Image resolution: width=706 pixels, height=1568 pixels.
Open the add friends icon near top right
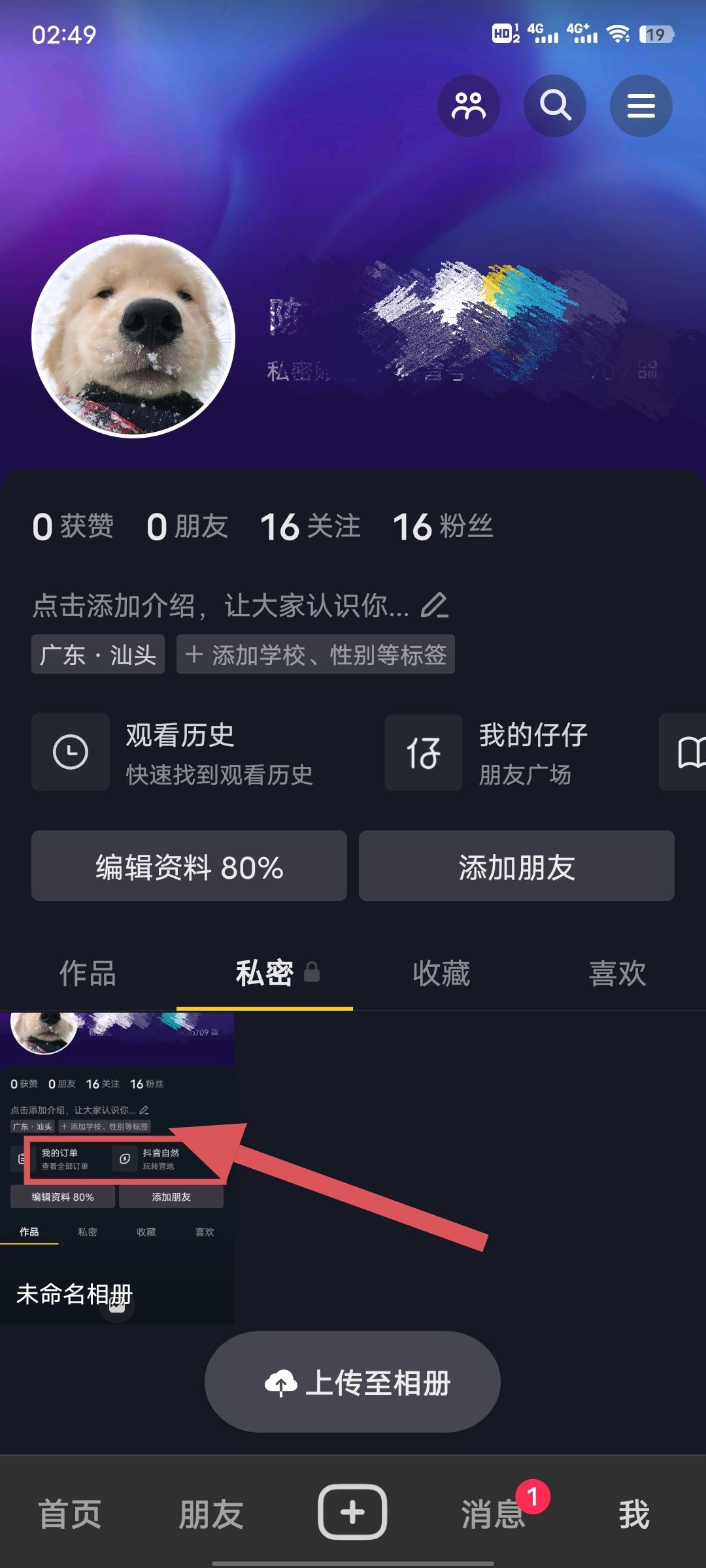469,105
